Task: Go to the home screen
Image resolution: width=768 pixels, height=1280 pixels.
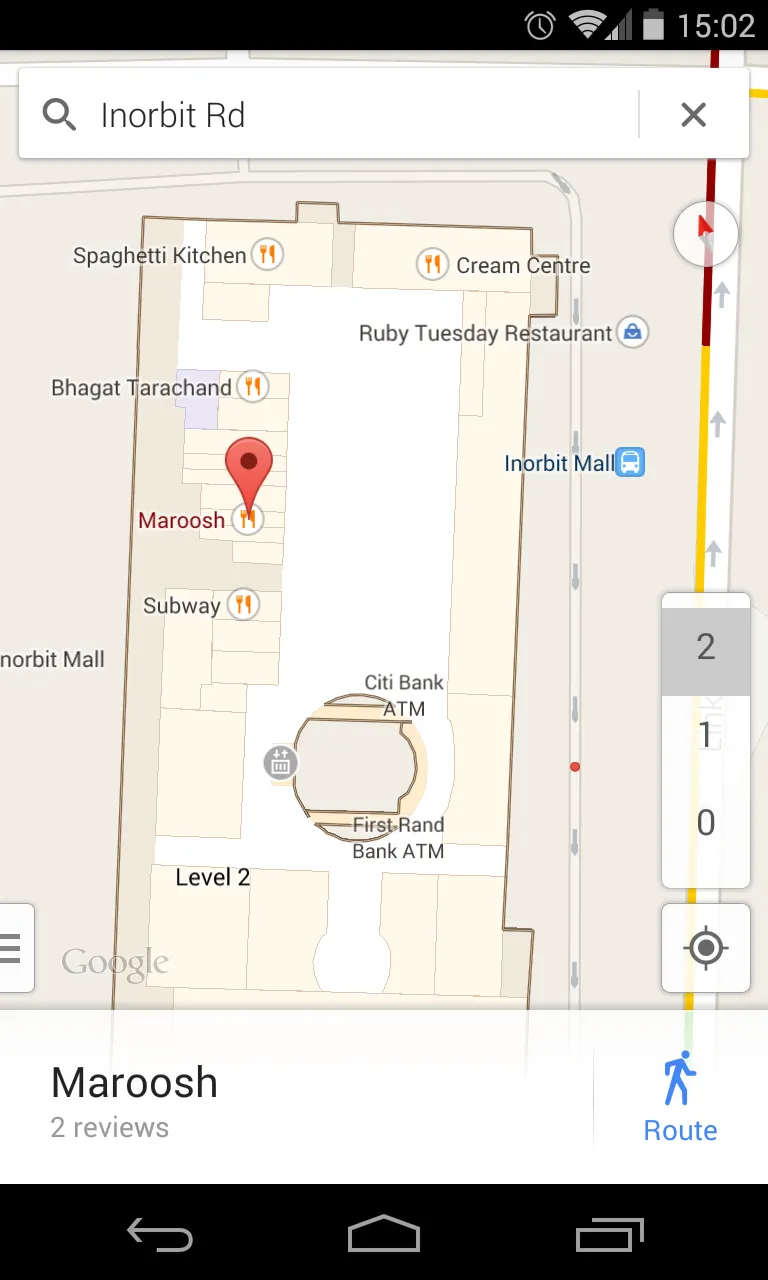Action: click(x=384, y=1235)
